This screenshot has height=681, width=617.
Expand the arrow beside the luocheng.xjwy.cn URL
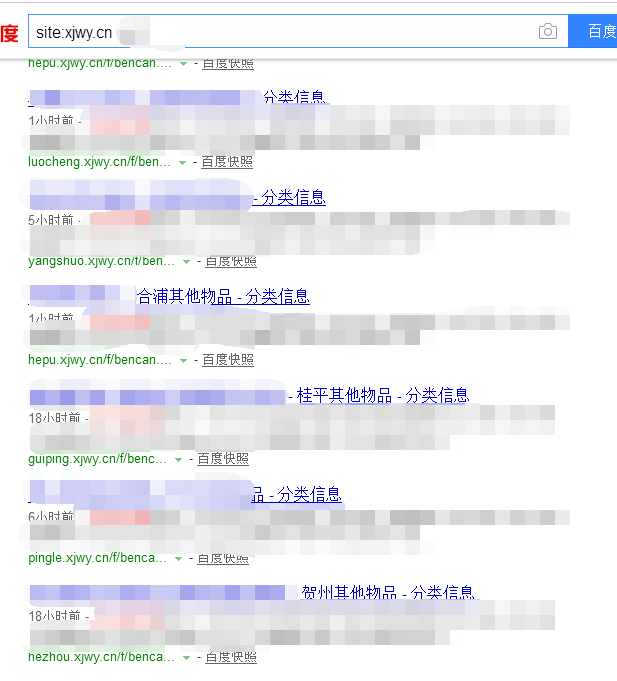[x=182, y=162]
